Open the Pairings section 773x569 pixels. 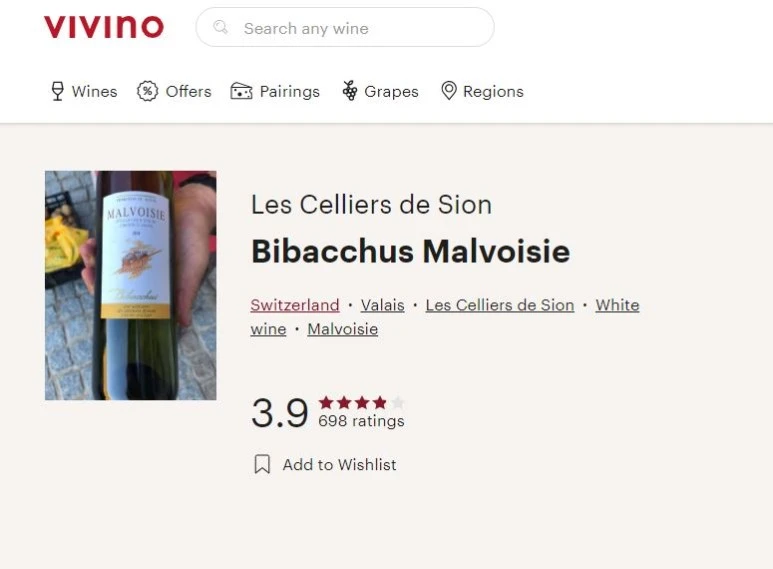(275, 91)
